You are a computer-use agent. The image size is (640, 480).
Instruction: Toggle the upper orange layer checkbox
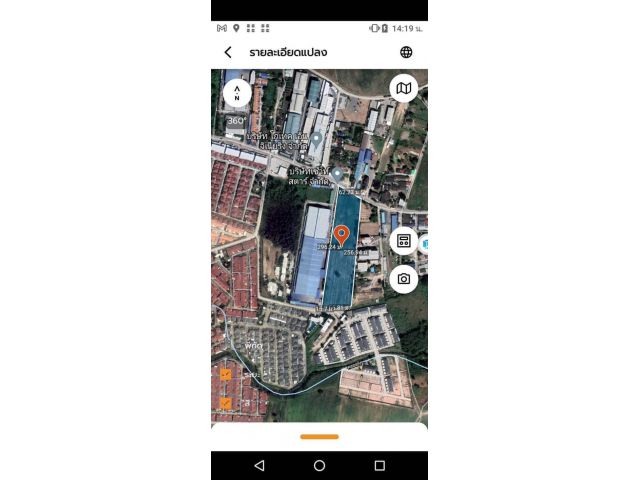(x=226, y=374)
